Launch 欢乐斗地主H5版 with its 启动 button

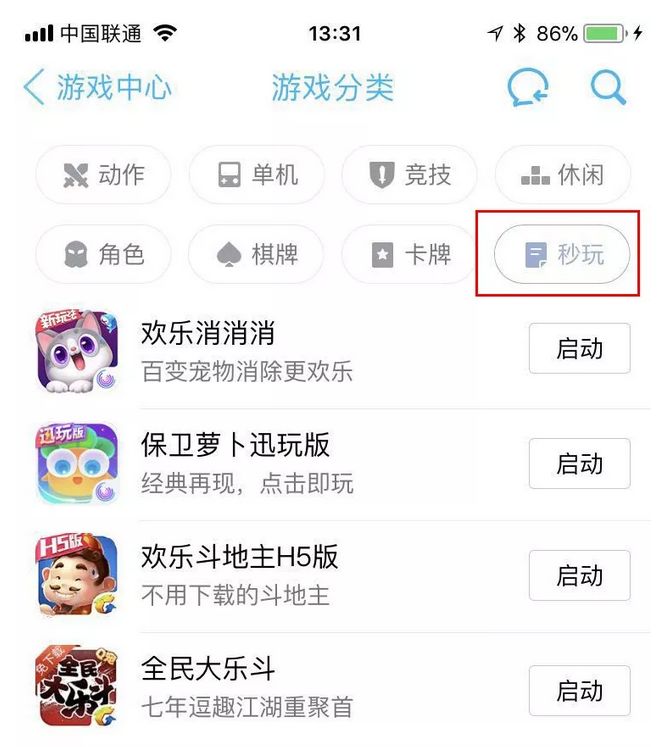[579, 576]
